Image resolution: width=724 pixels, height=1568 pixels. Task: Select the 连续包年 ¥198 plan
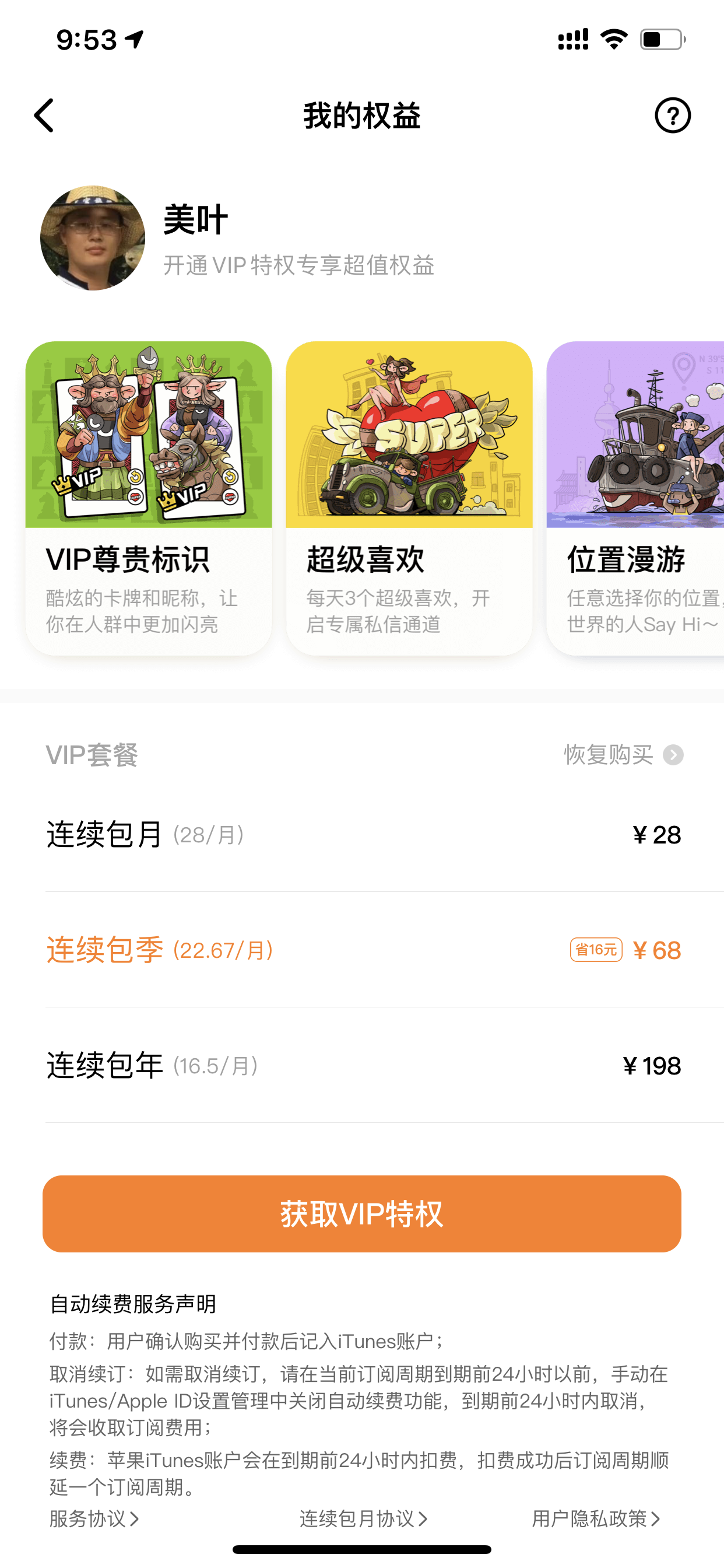363,1066
